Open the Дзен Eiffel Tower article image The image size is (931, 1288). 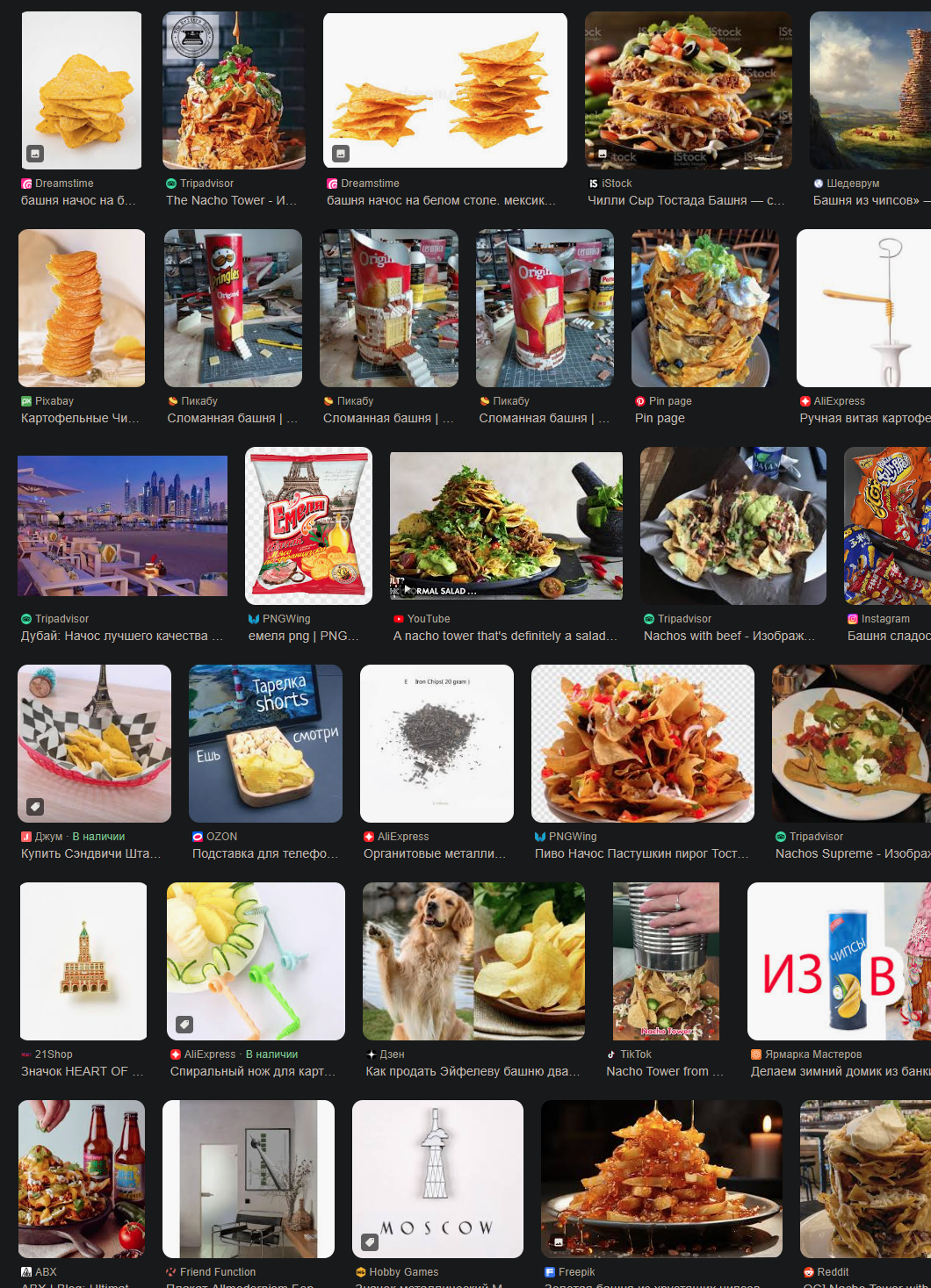coord(473,961)
